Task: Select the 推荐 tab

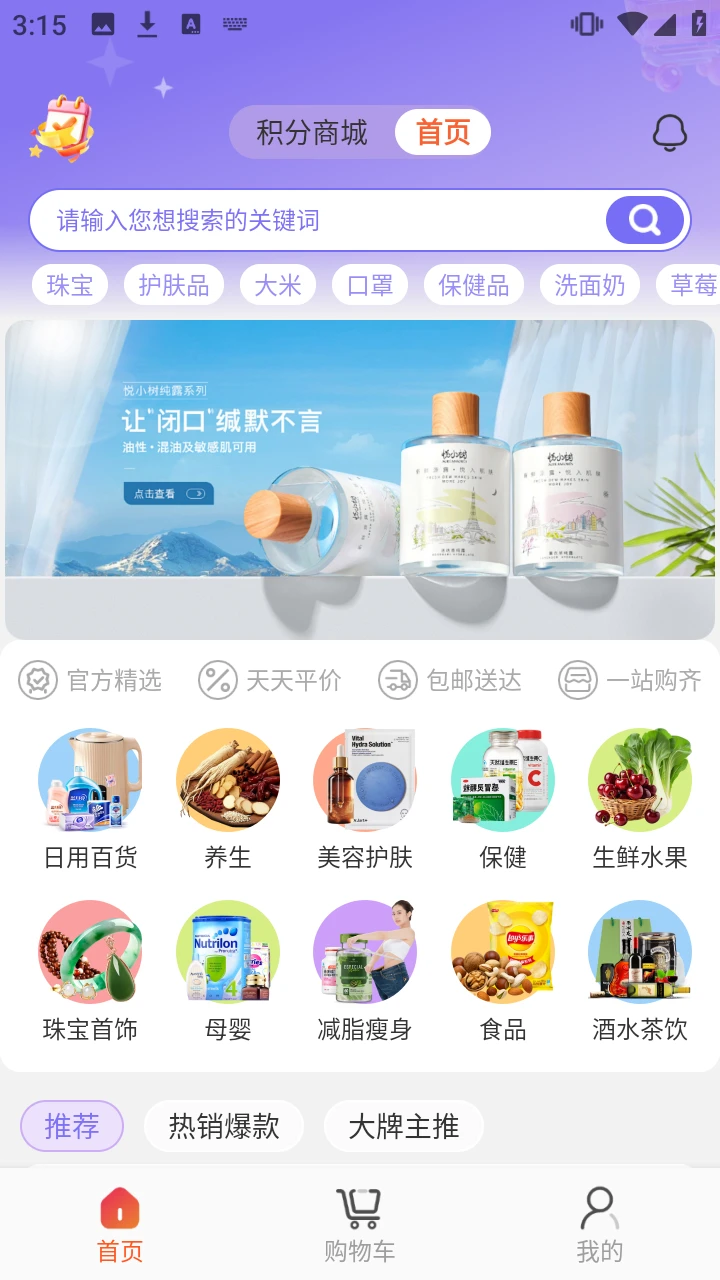Action: click(72, 1126)
